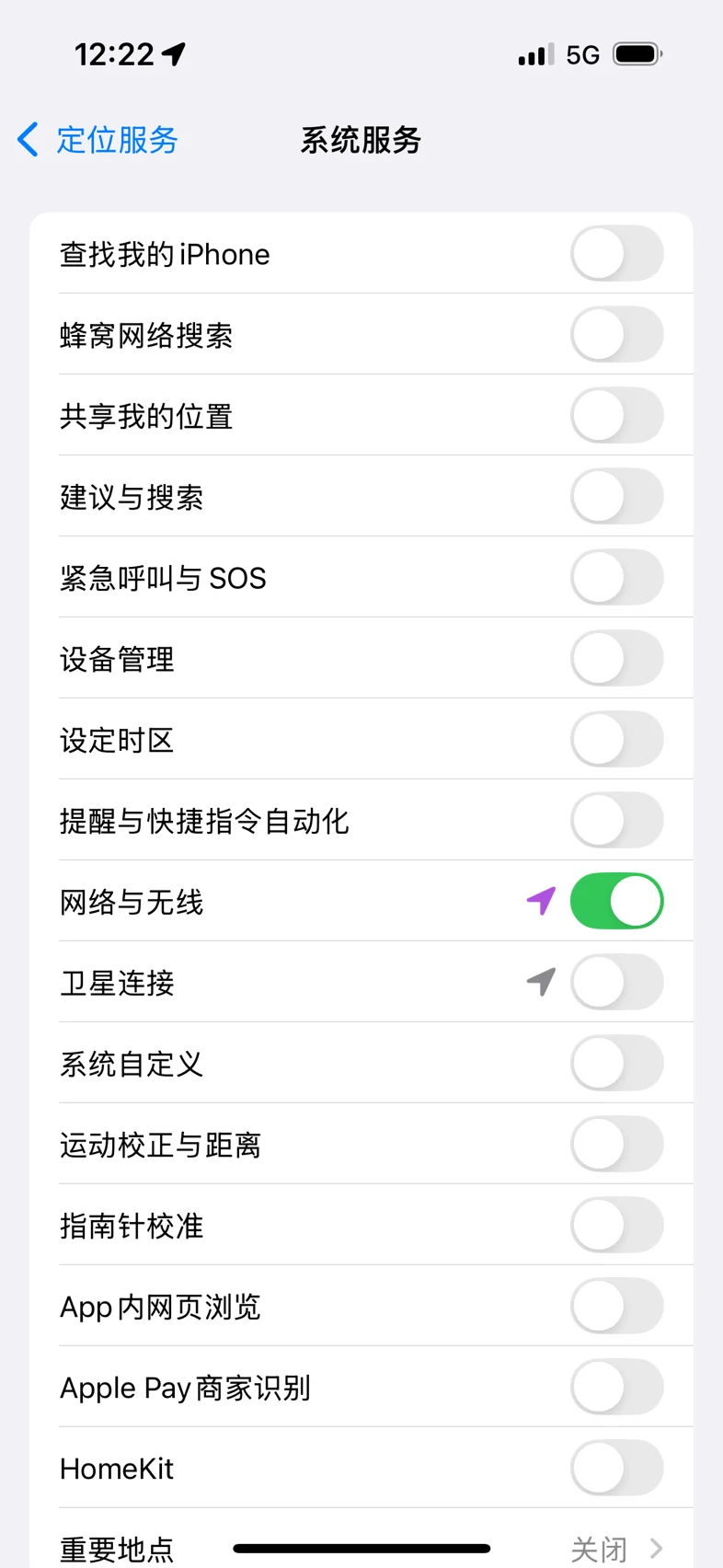Enable 设定时区 switch
The height and width of the screenshot is (1568, 723).
[617, 739]
